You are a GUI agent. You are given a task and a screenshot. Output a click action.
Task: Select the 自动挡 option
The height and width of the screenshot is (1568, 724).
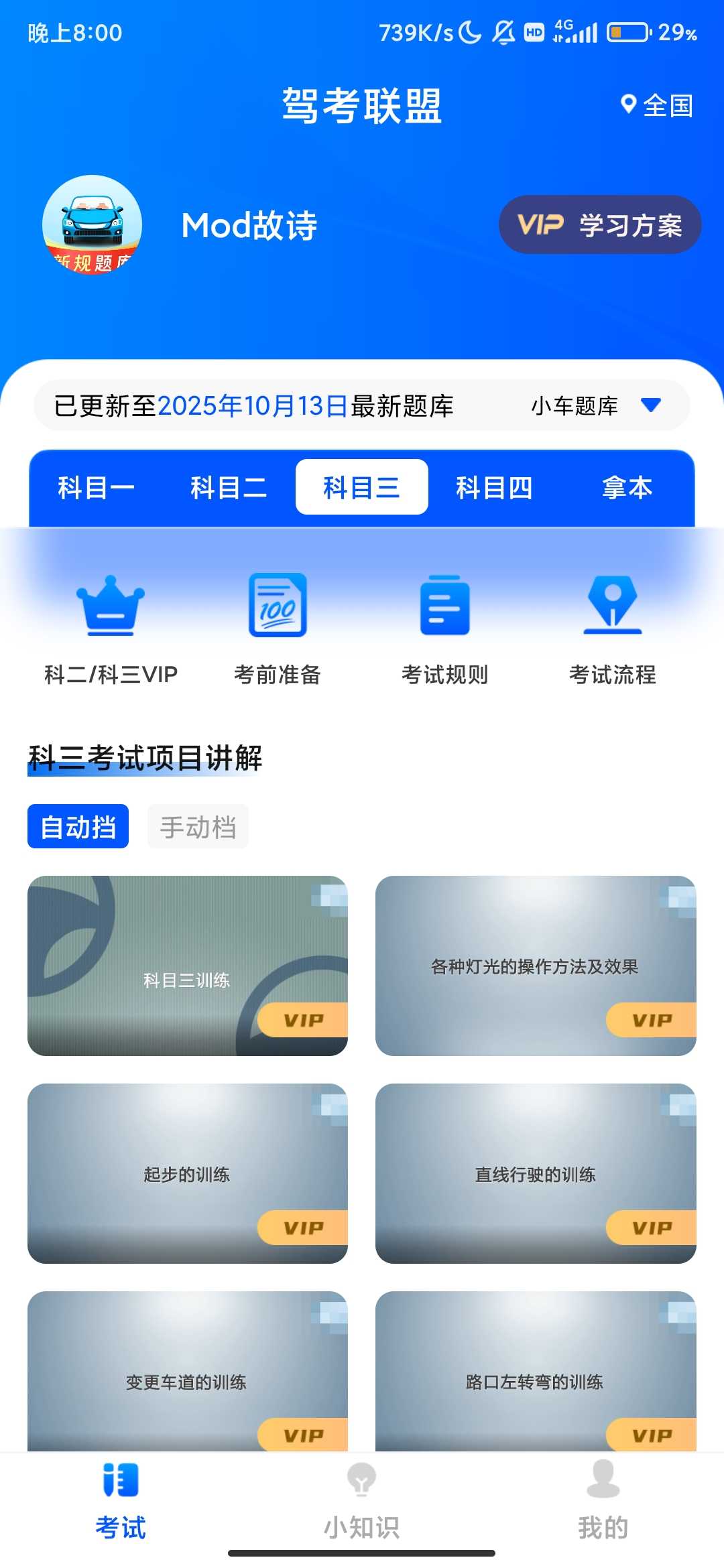pos(78,827)
